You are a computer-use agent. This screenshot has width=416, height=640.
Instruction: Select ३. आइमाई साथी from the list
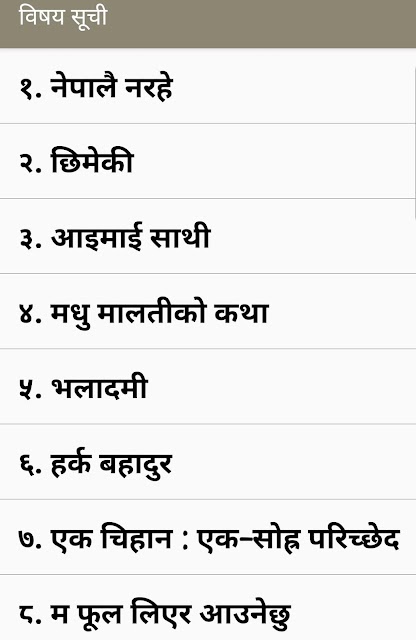point(208,236)
